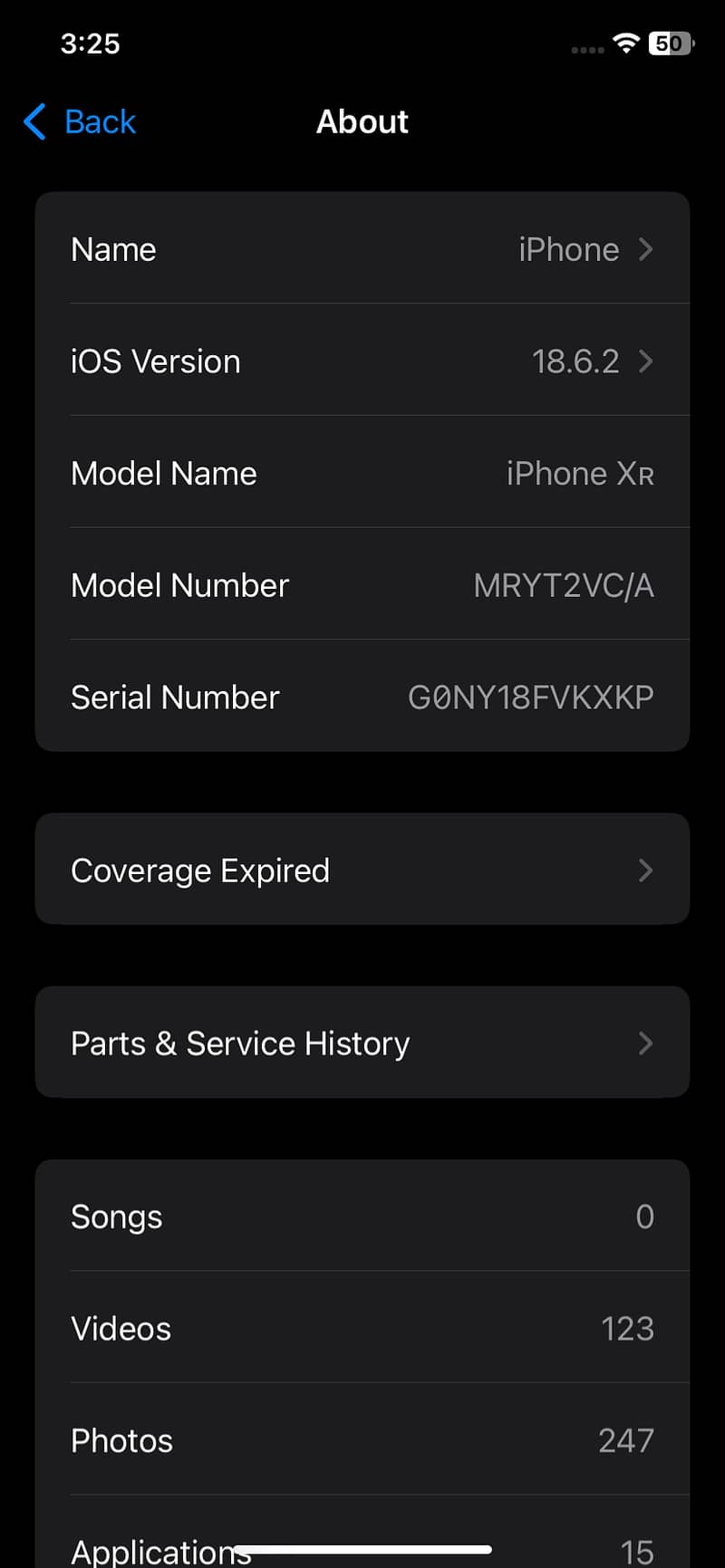
Task: Tap the time 3:25 in status bar
Action: click(x=90, y=43)
